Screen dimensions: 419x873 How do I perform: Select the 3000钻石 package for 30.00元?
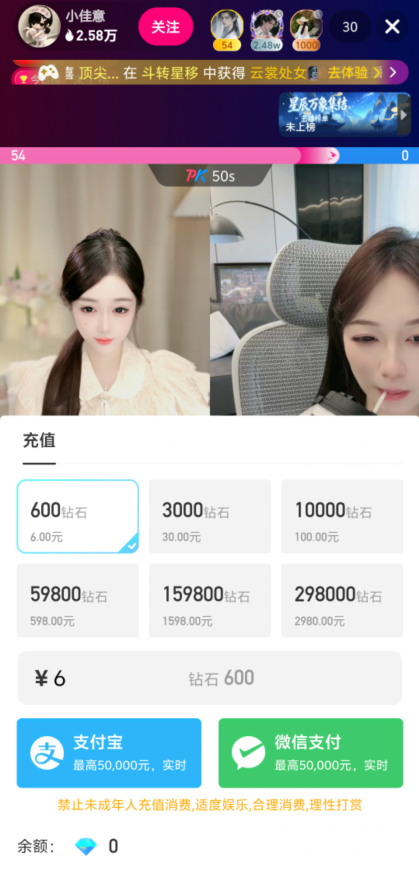210,516
